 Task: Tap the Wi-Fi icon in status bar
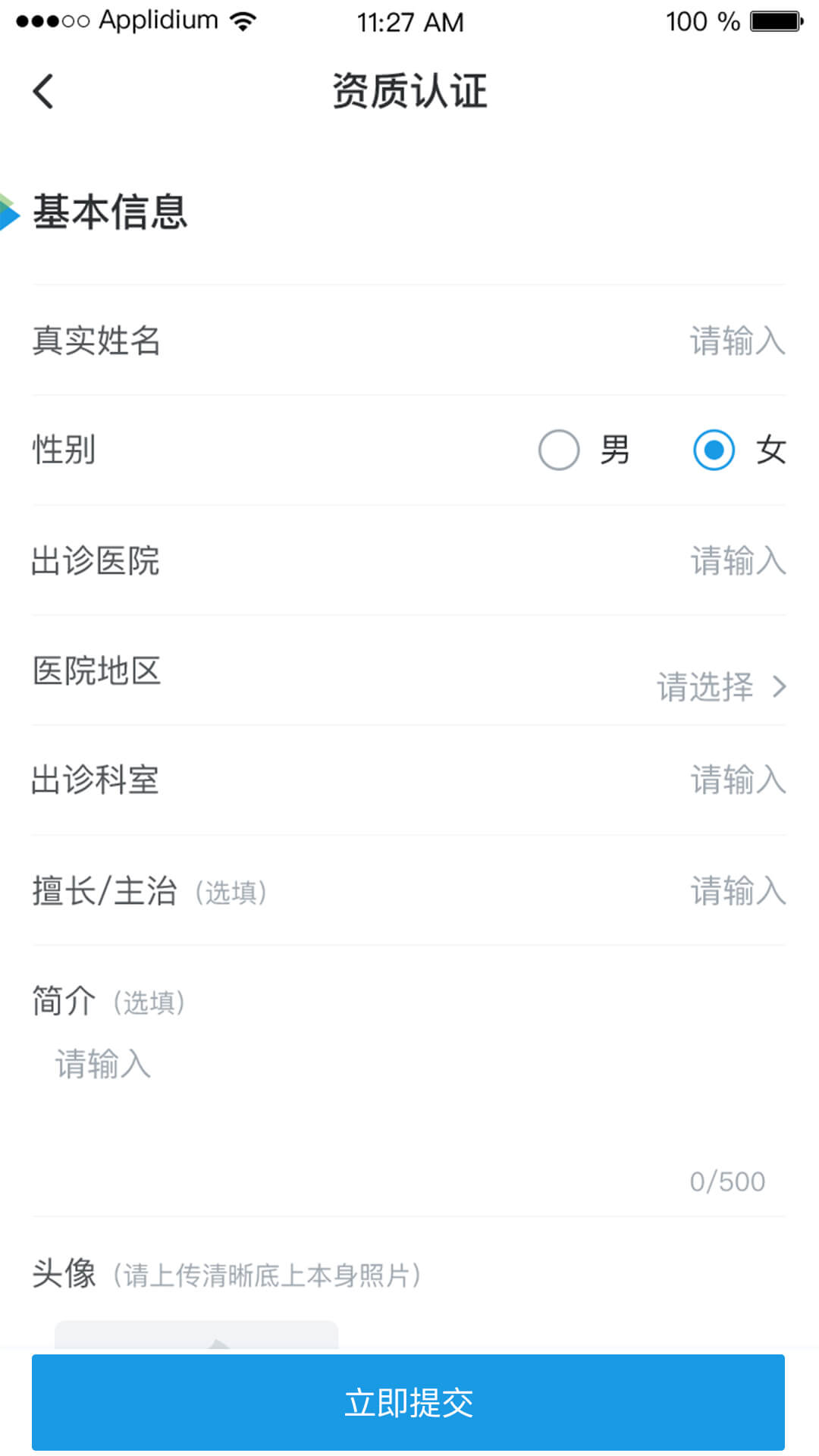(241, 20)
